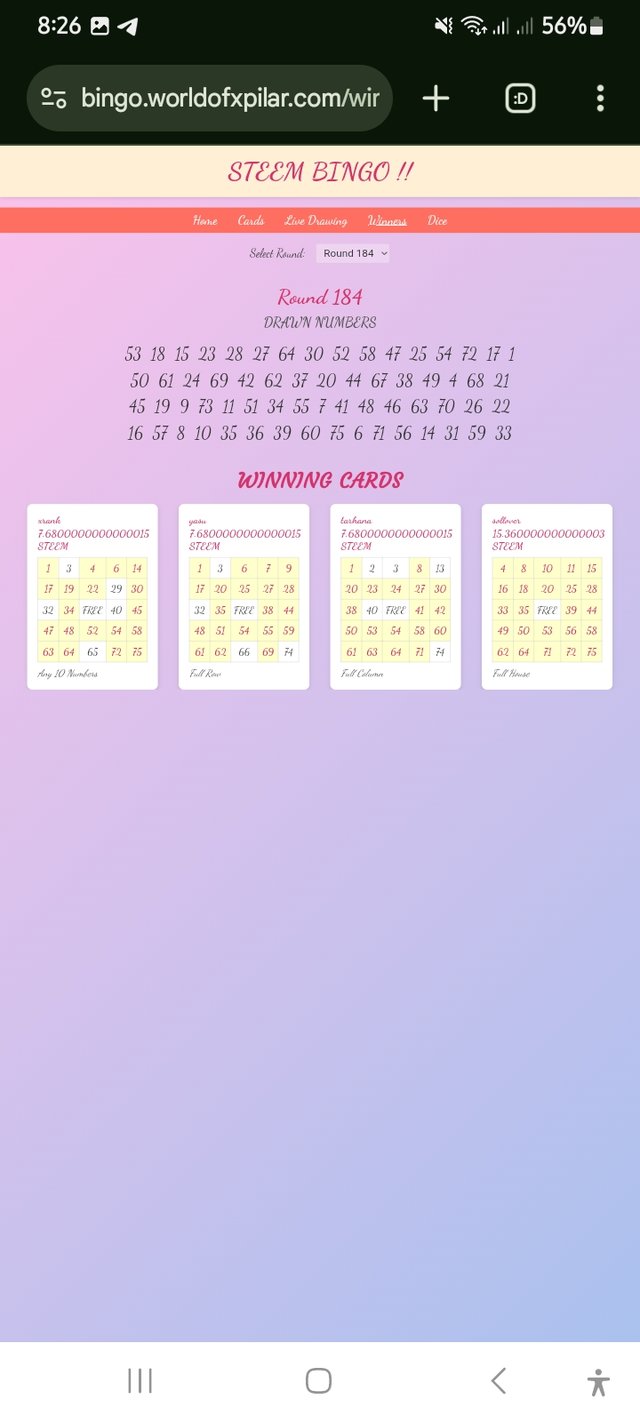Open the Dice page
The height and width of the screenshot is (1422, 640).
coord(437,221)
